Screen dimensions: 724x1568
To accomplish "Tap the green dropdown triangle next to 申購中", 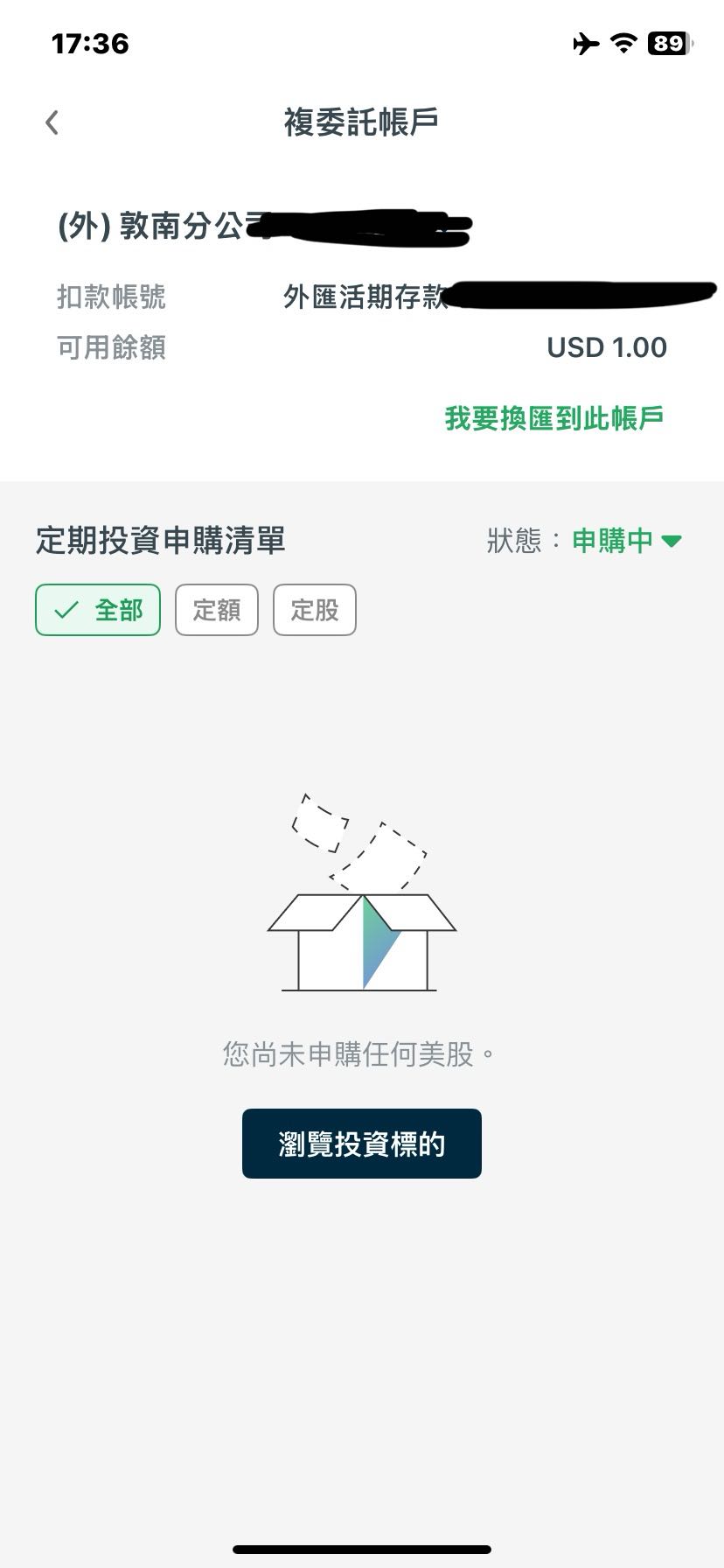I will pos(670,542).
